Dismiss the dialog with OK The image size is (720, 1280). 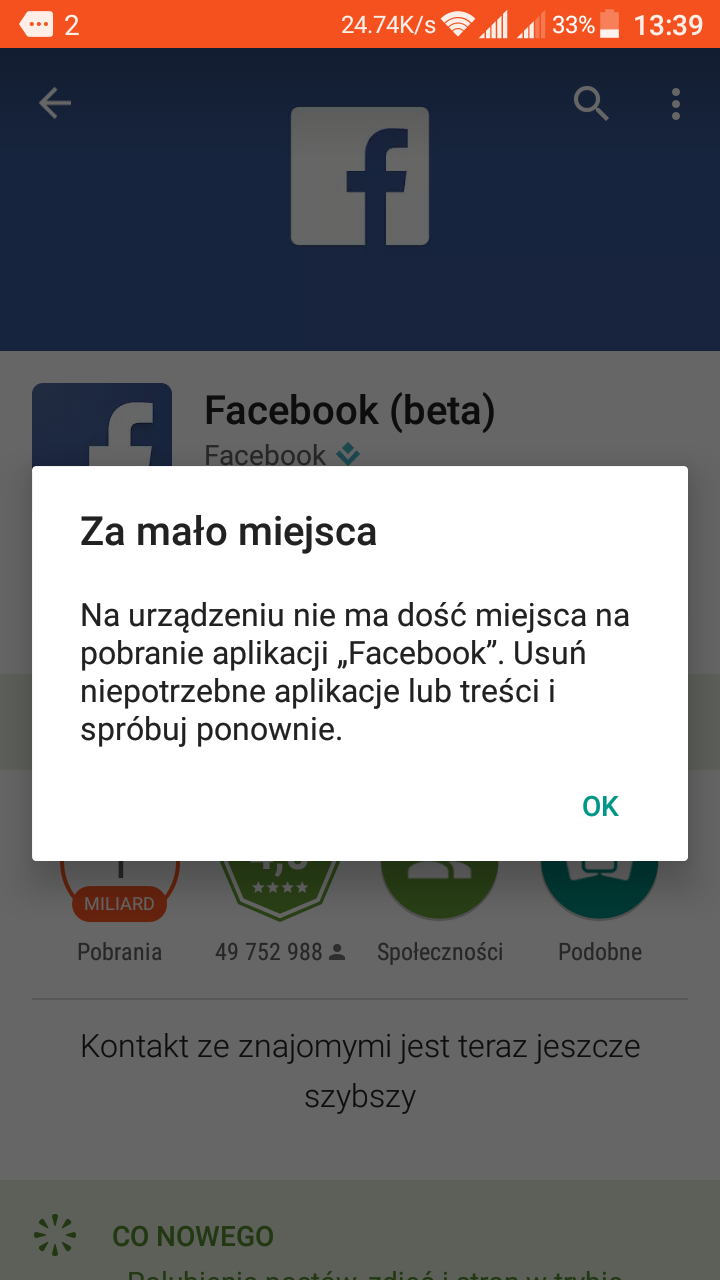600,806
